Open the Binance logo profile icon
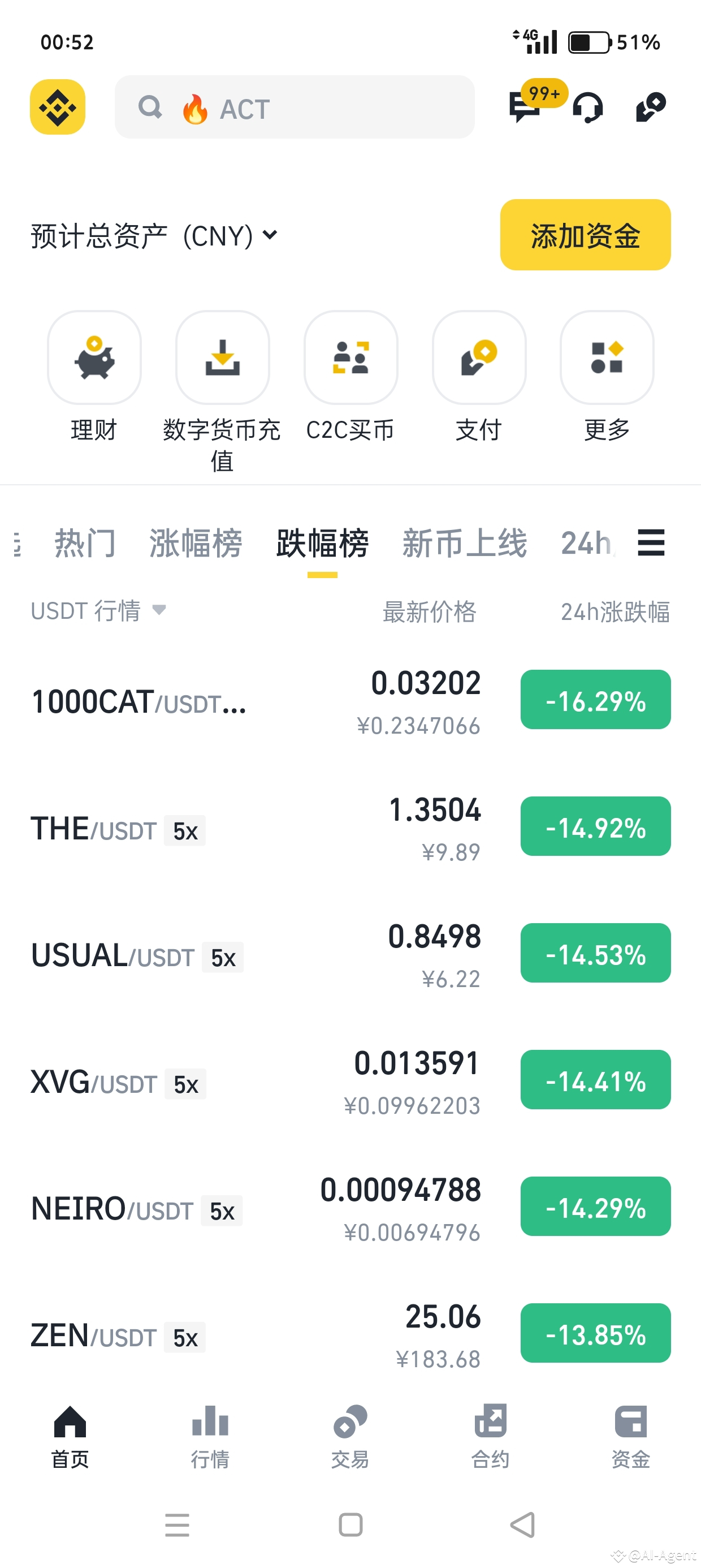 tap(58, 107)
